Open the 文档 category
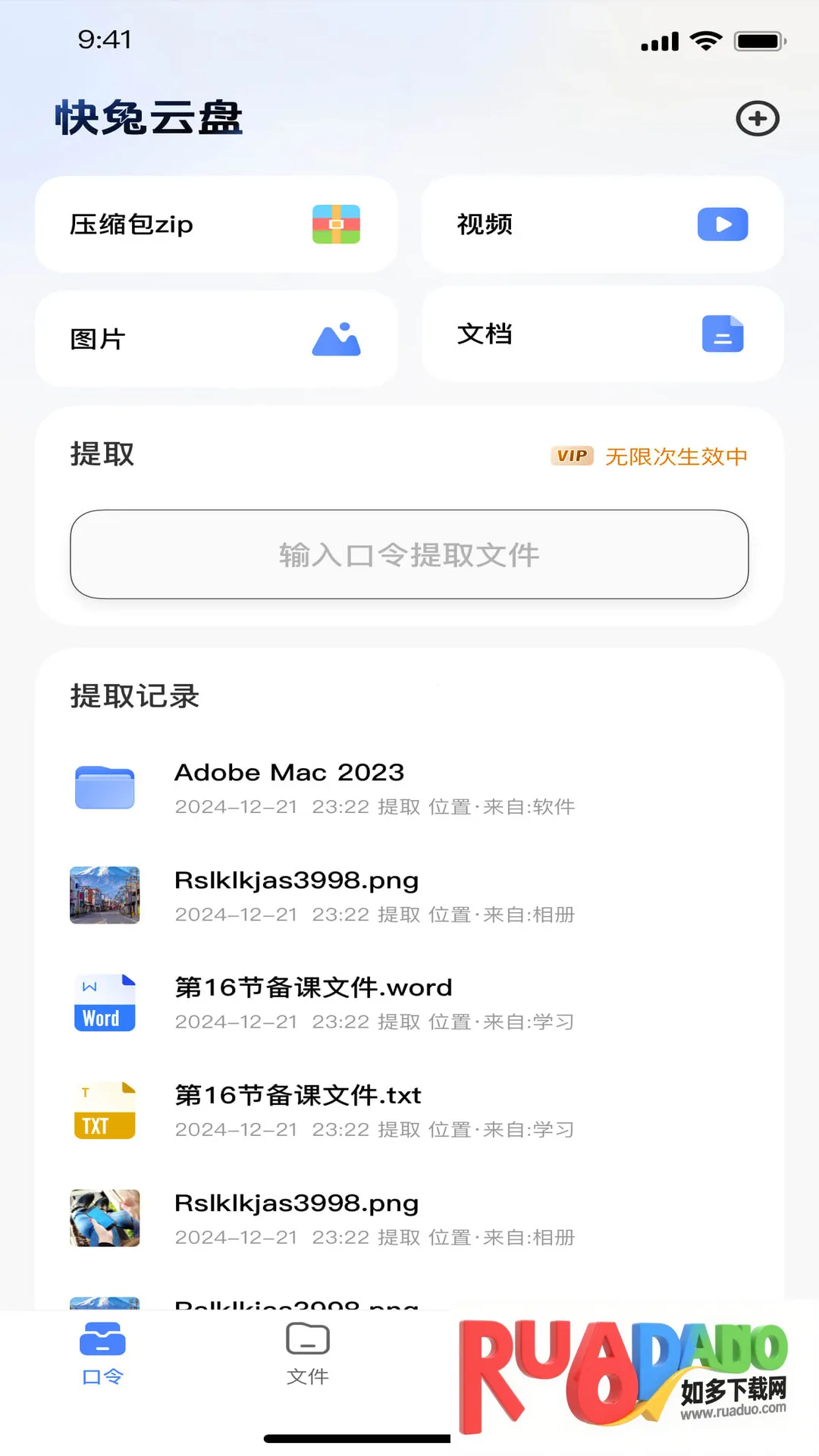Screen dimensions: 819x1456 pyautogui.click(x=602, y=334)
